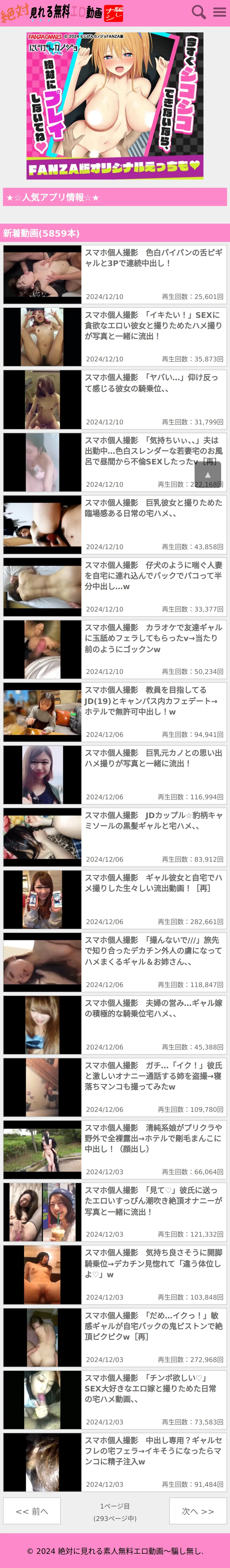Open the hamburger menu

pyautogui.click(x=220, y=12)
